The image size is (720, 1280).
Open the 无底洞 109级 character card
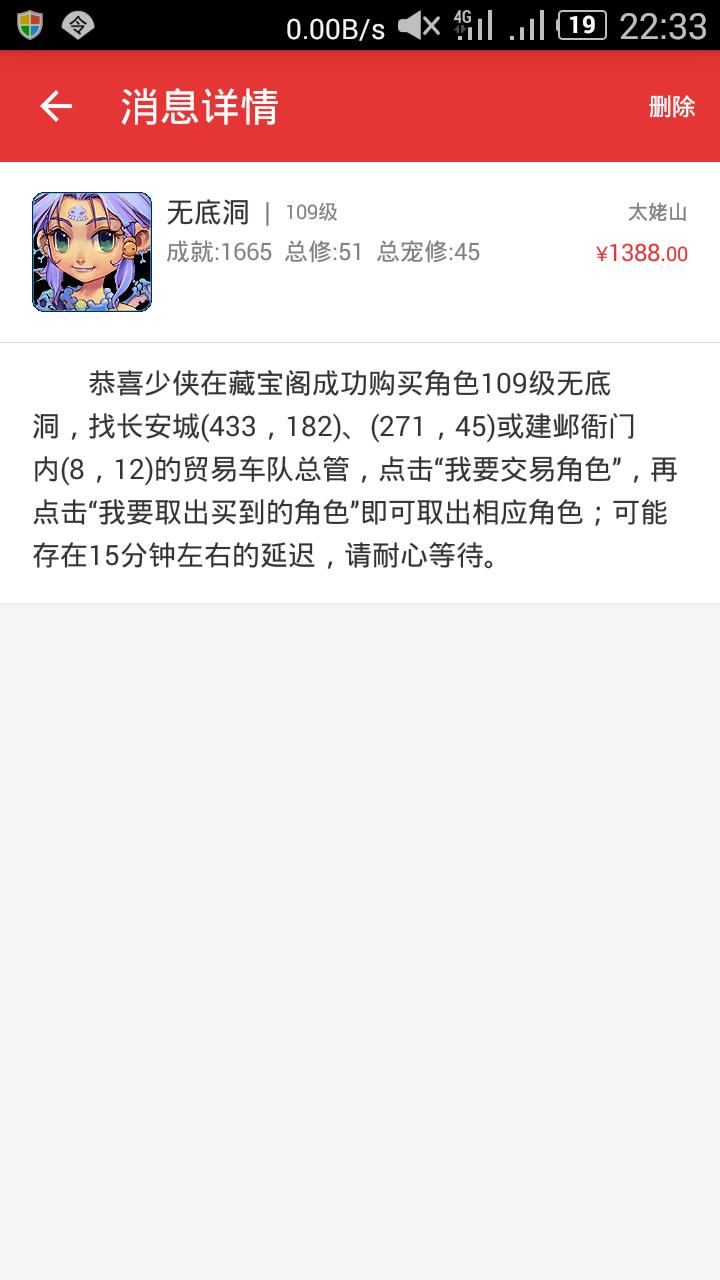360,252
